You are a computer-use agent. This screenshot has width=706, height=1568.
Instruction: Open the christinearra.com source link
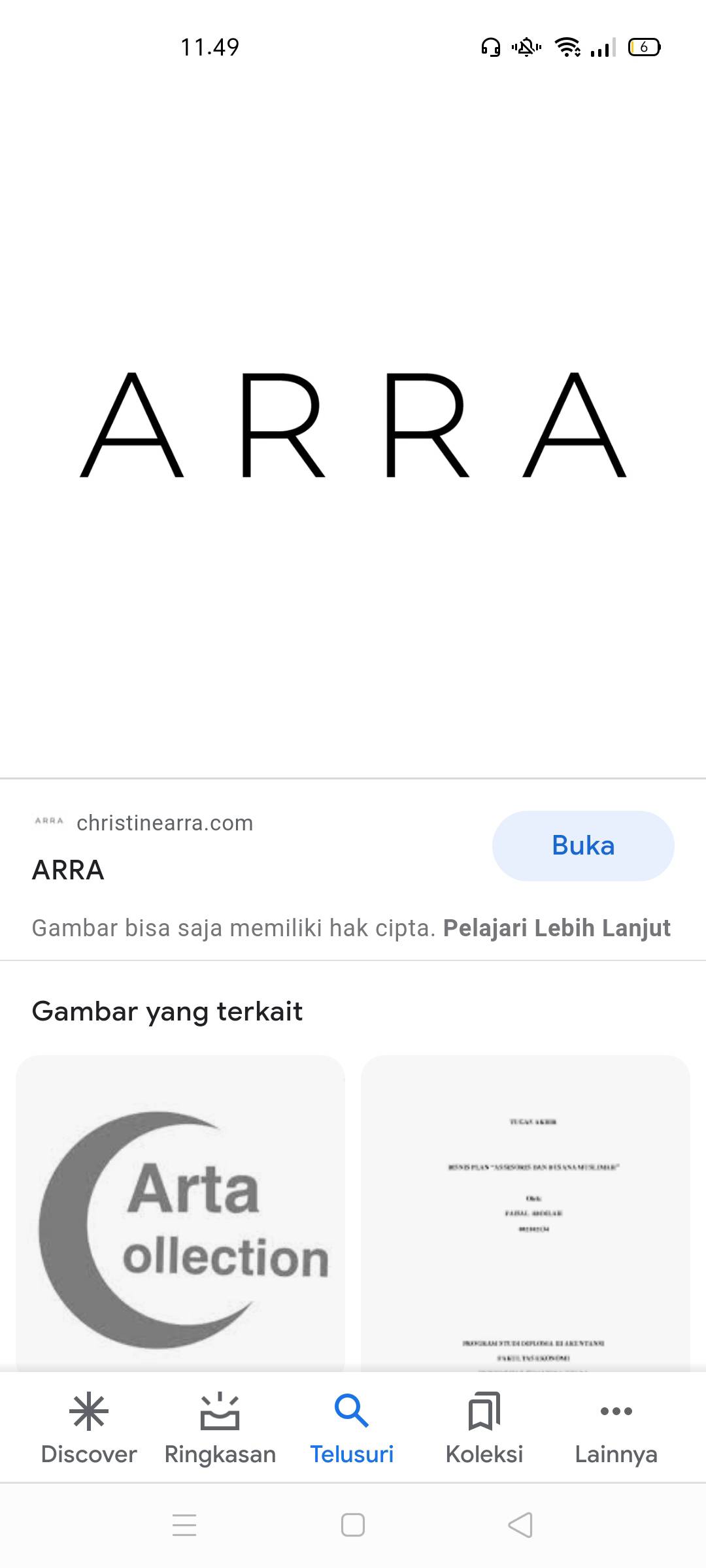165,823
